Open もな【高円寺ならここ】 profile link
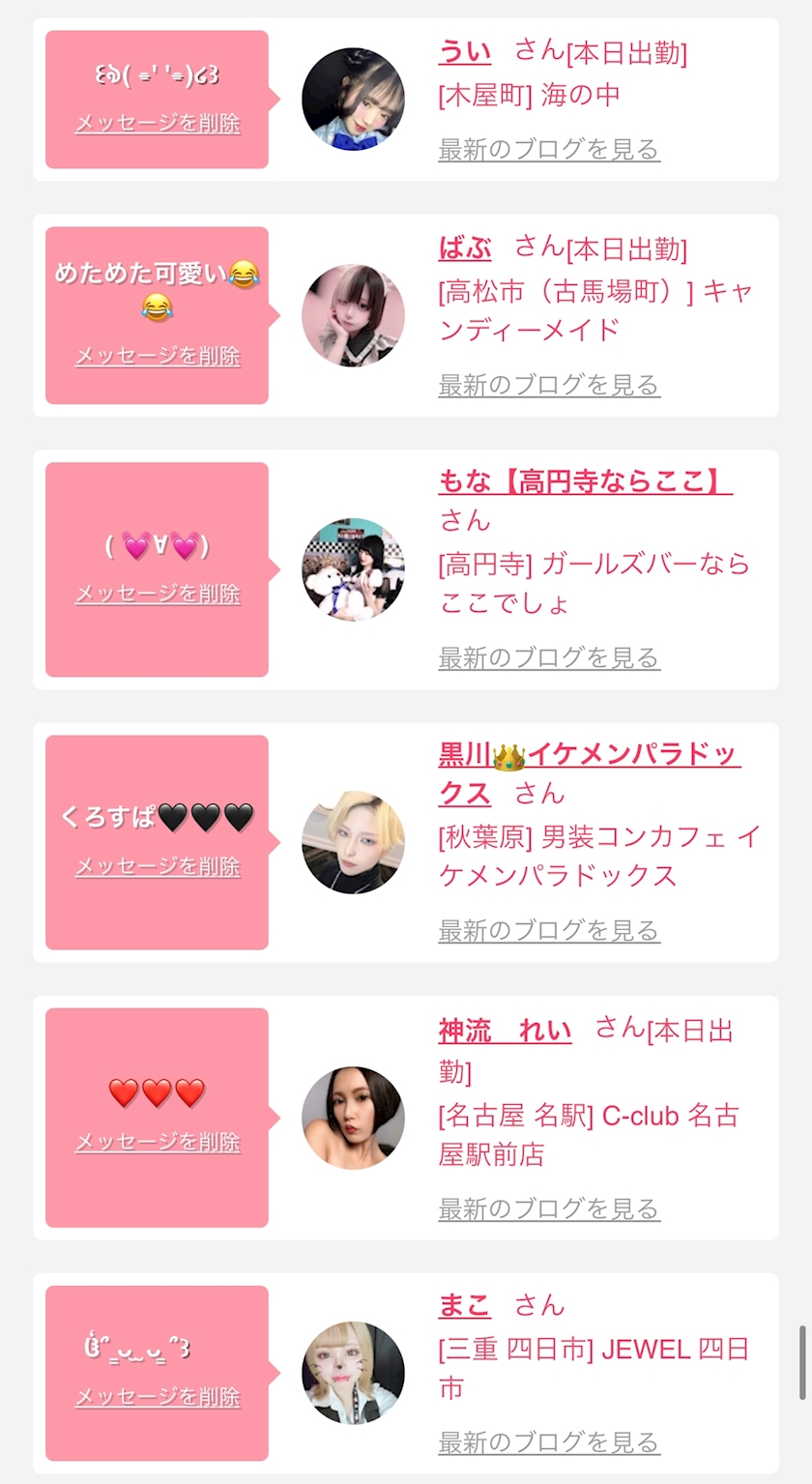Screen dimensions: 812x1484 click(x=585, y=481)
